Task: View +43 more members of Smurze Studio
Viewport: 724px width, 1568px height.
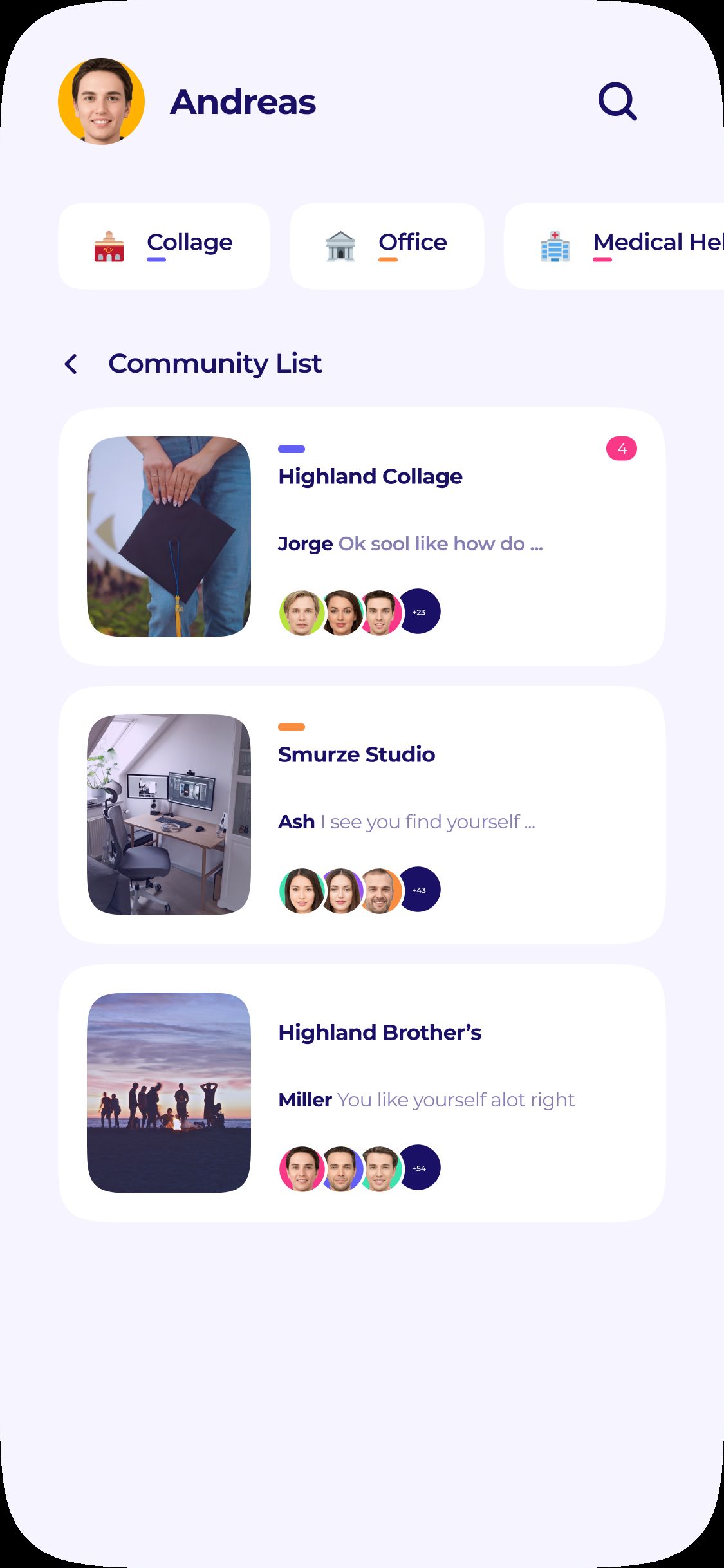Action: (x=419, y=890)
